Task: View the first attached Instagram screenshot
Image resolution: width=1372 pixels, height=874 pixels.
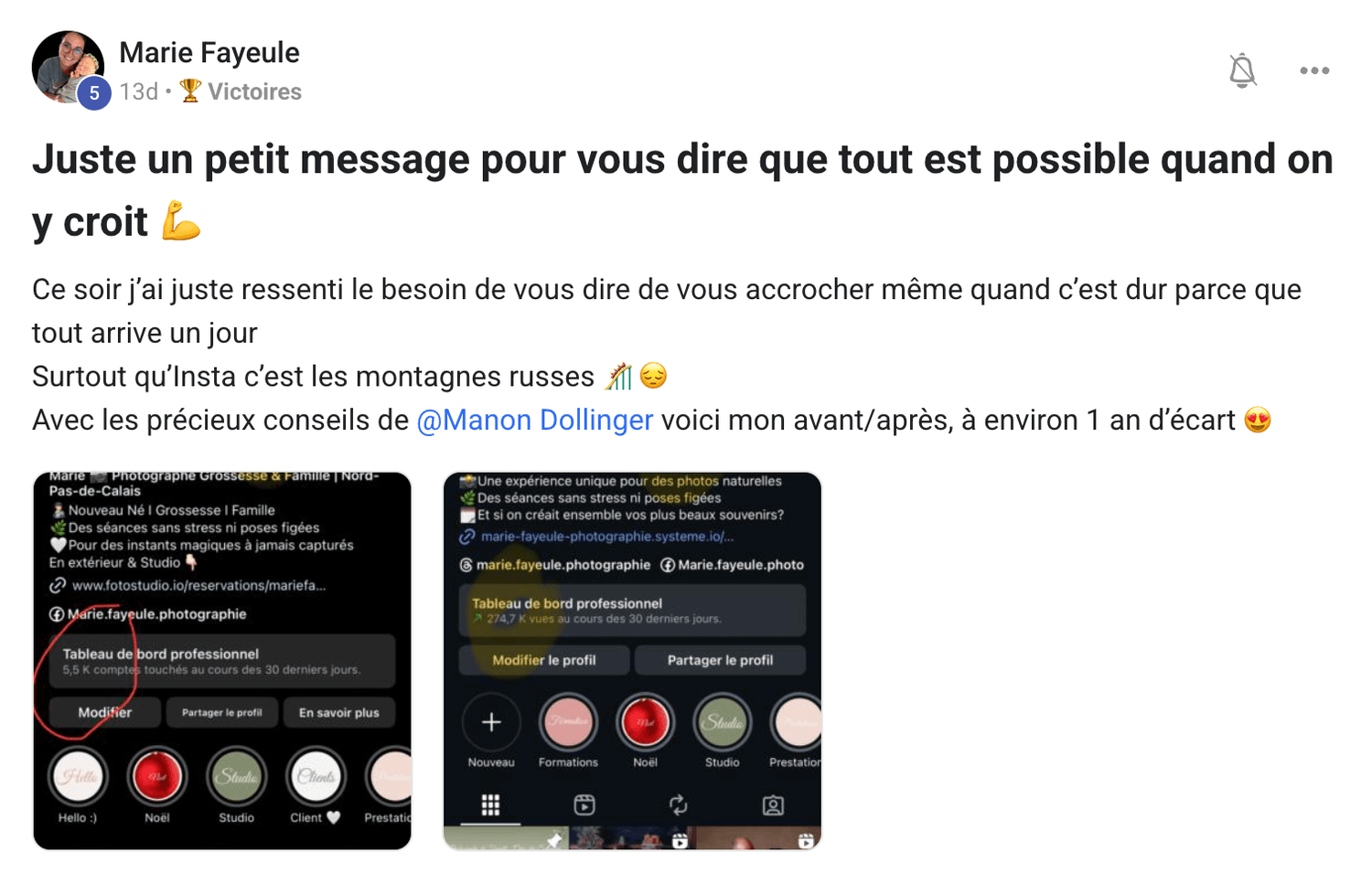Action: tap(222, 660)
